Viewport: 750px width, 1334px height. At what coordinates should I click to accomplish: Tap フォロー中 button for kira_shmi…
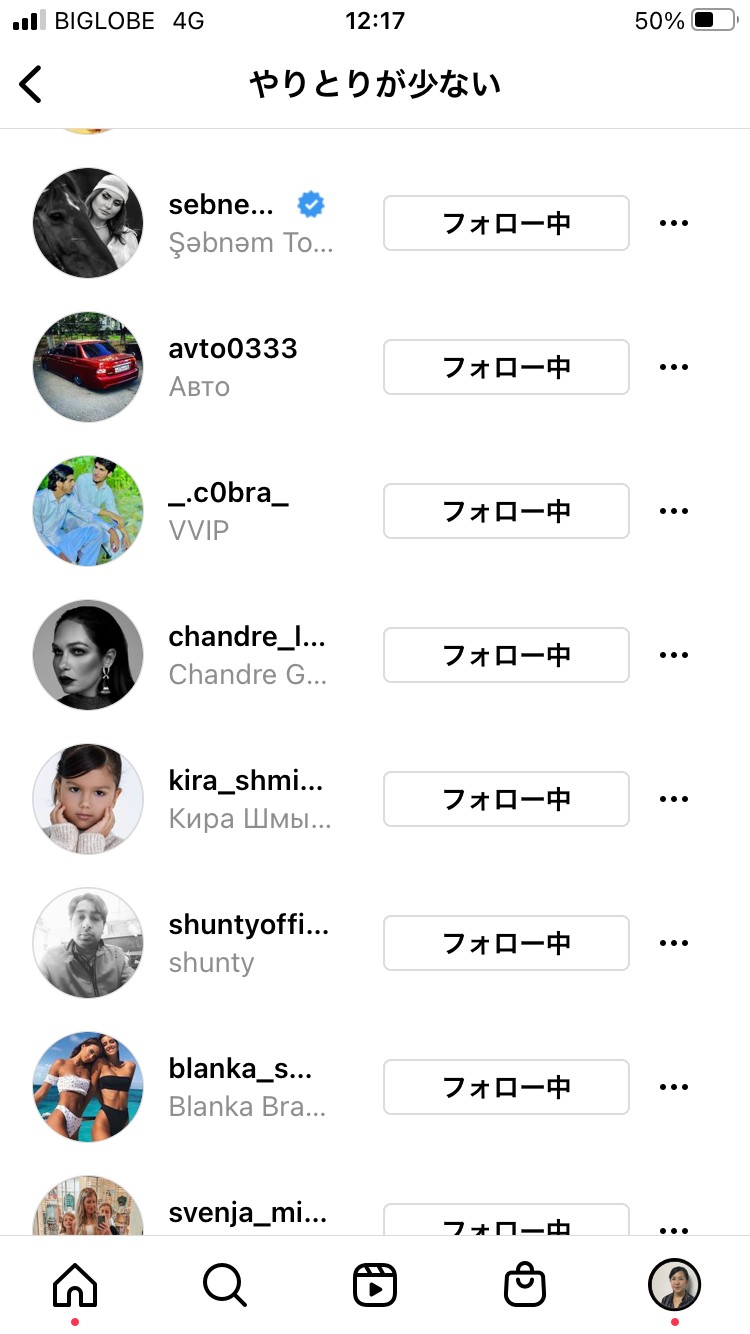click(x=506, y=799)
